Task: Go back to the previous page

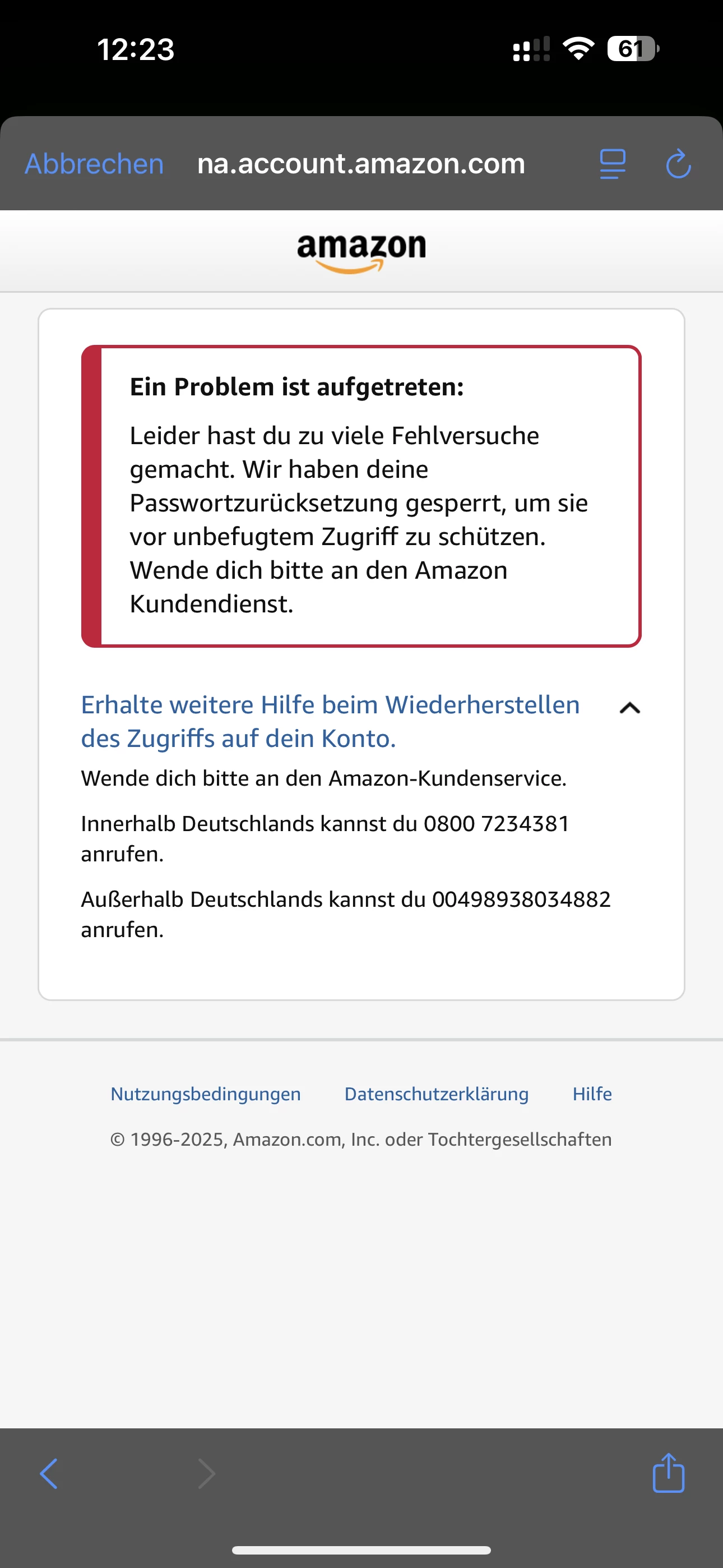Action: point(49,1474)
